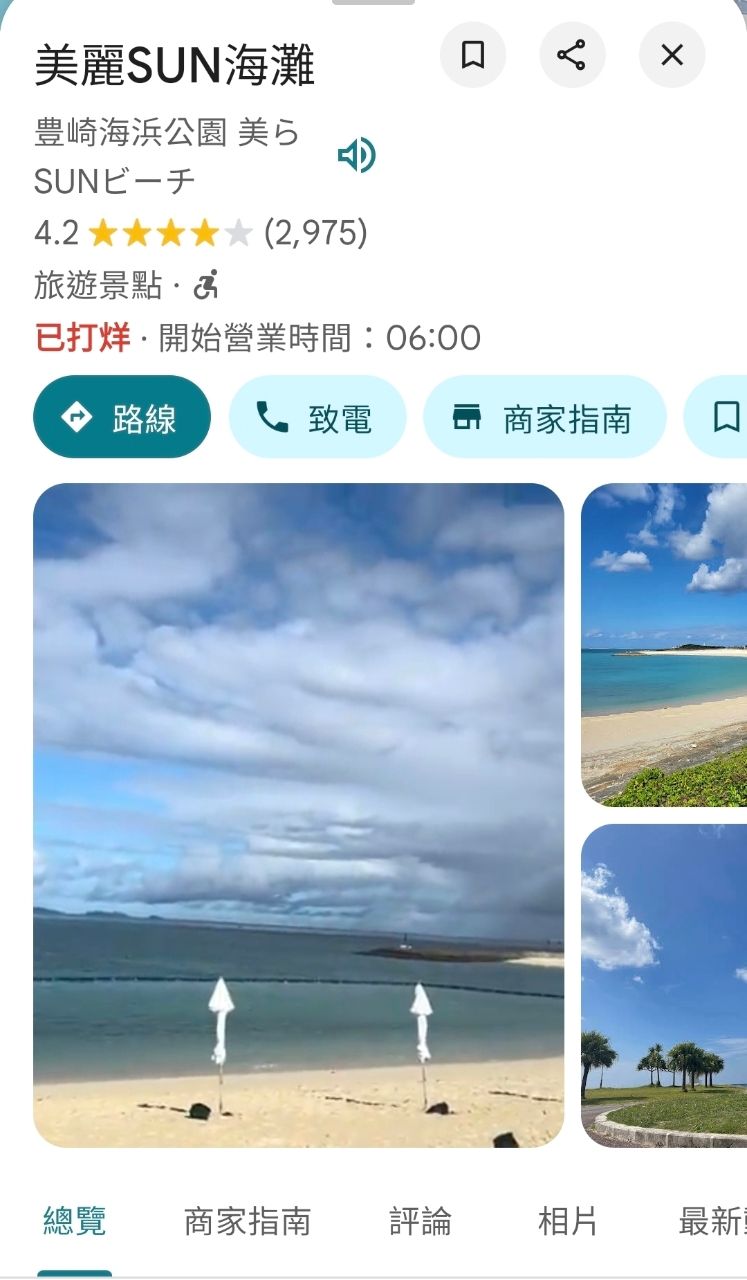This screenshot has height=1280, width=747.
Task: Play pronunciation of the Japanese name
Action: pyautogui.click(x=356, y=156)
